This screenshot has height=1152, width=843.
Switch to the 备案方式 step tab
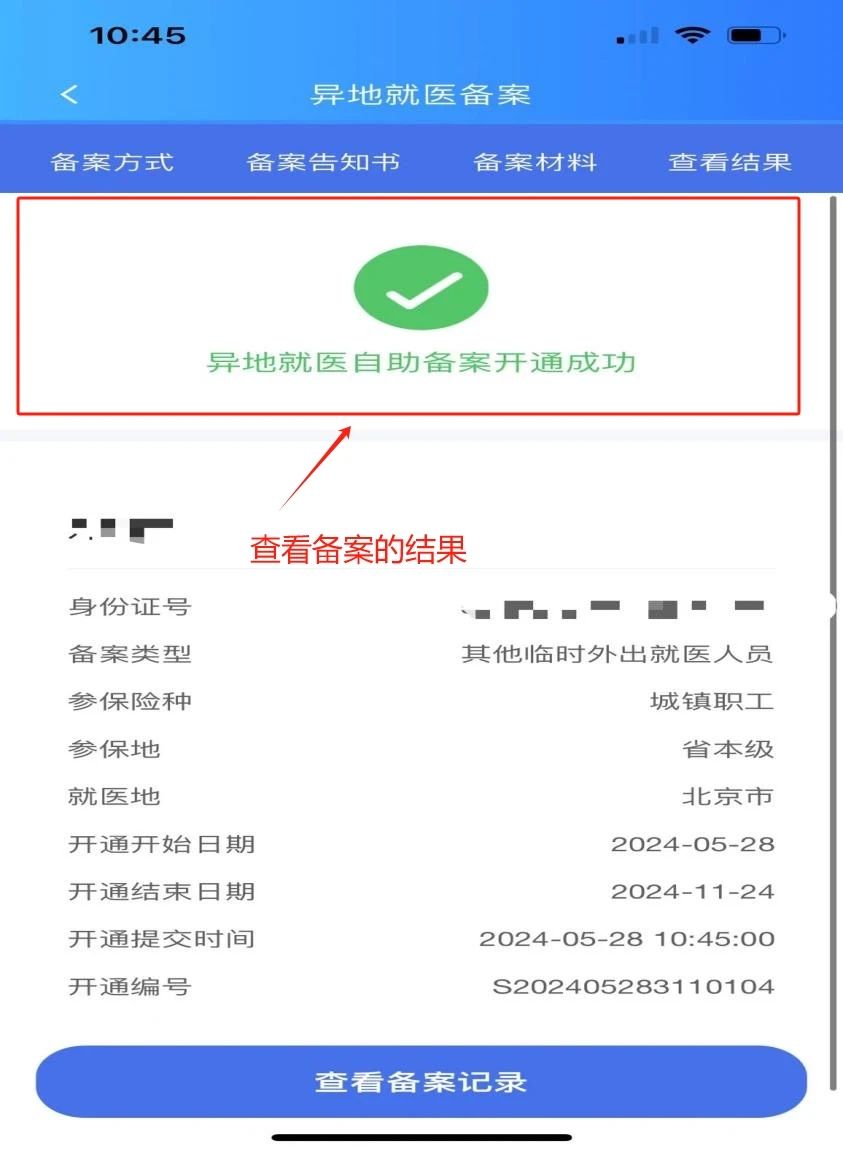[112, 162]
